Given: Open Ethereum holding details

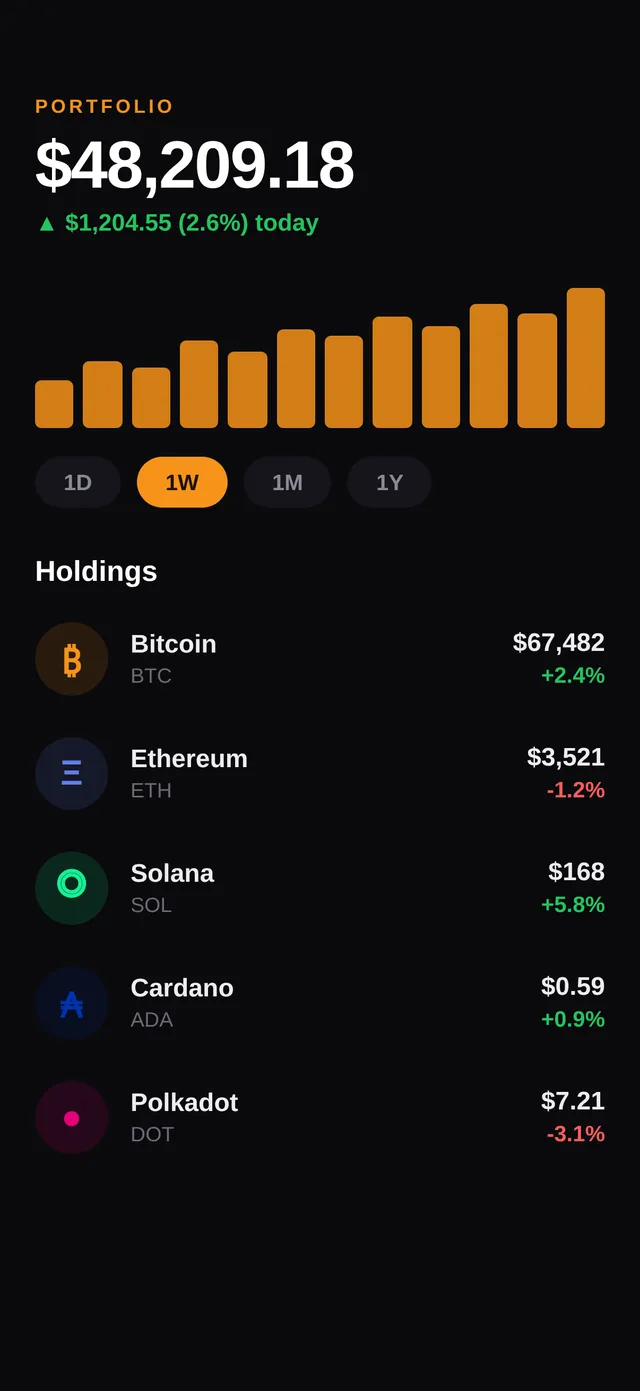Looking at the screenshot, I should pos(320,774).
